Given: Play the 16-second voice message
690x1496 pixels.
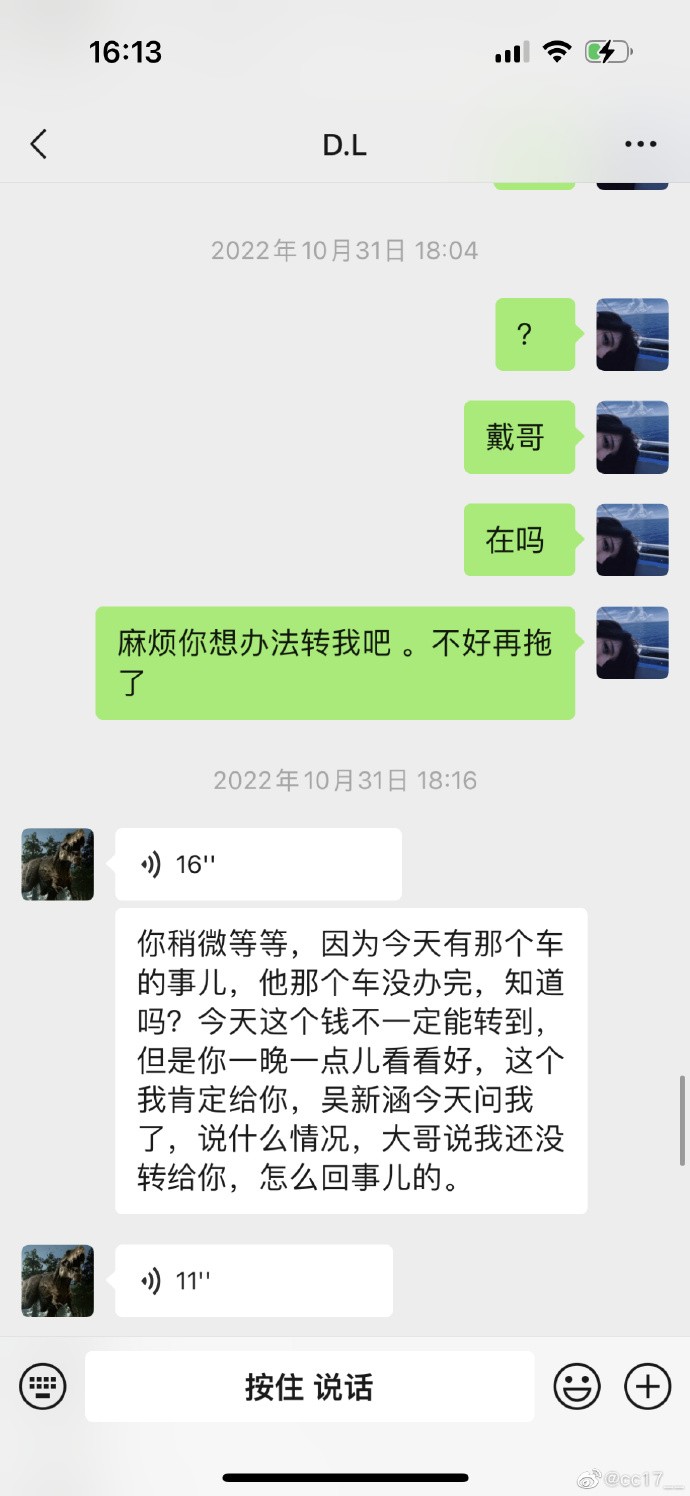Looking at the screenshot, I should click(x=258, y=864).
